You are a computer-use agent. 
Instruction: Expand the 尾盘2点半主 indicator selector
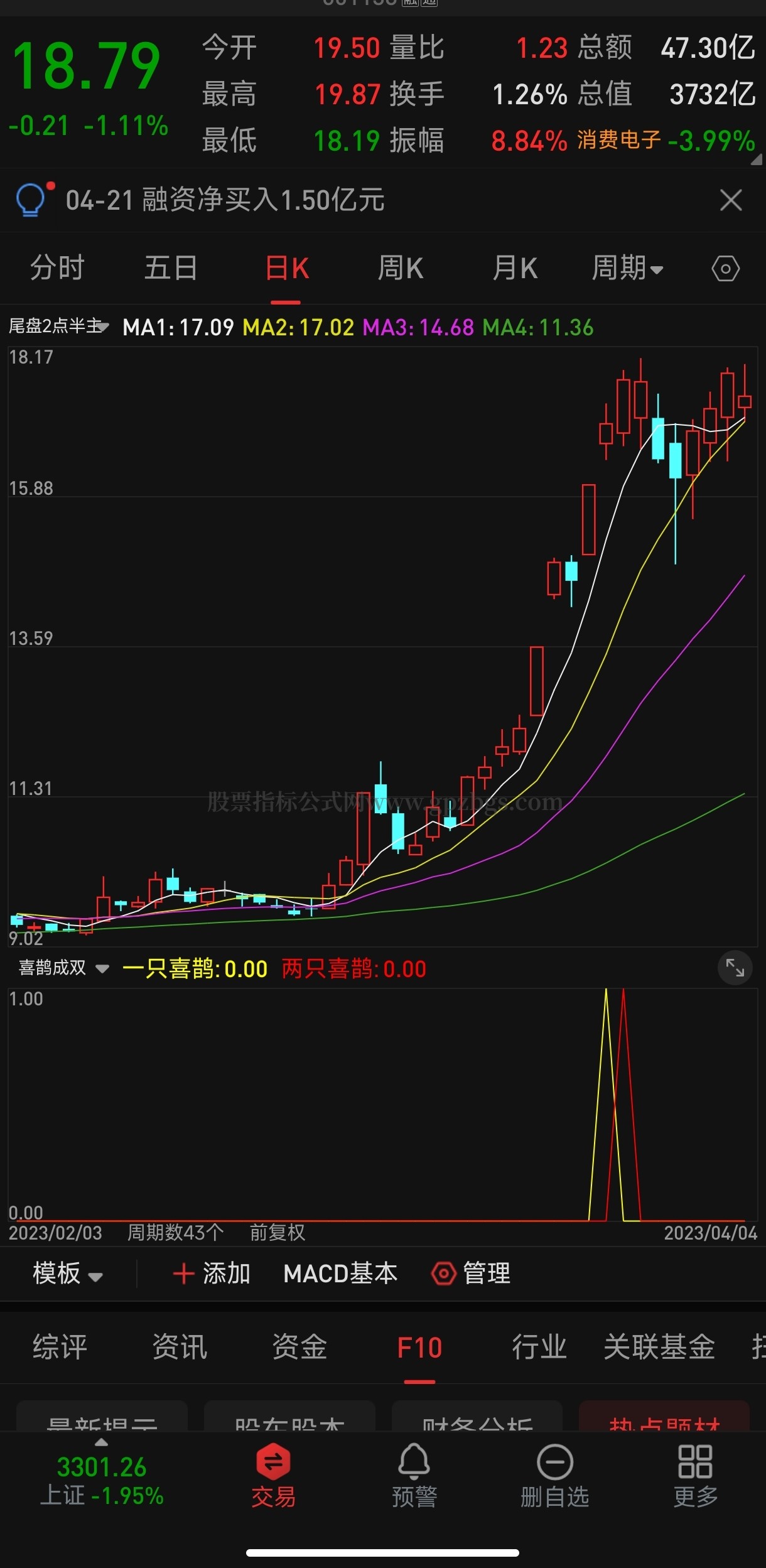click(x=58, y=327)
